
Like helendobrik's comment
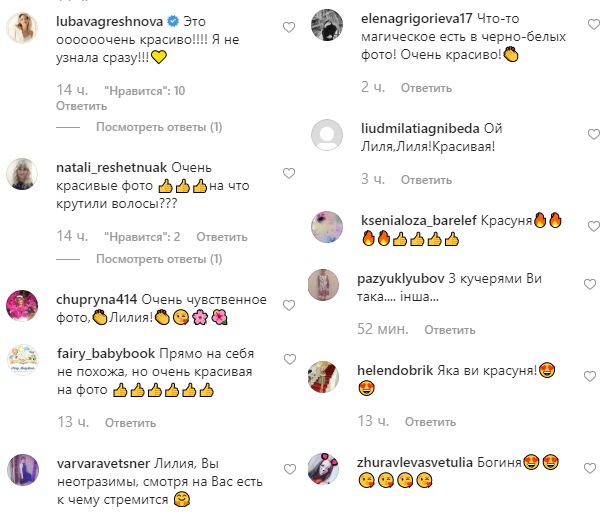597,372
